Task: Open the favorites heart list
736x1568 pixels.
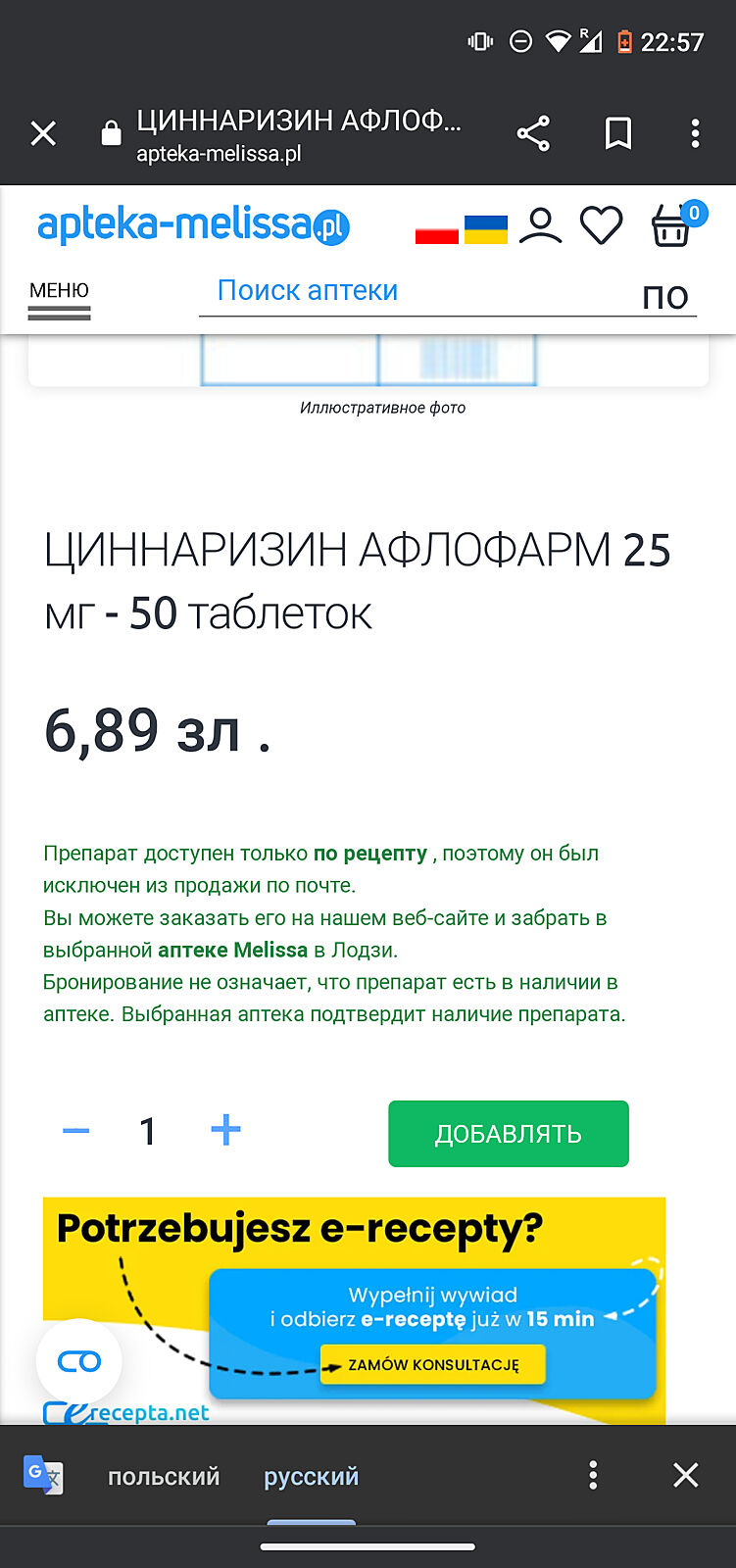Action: click(x=601, y=226)
